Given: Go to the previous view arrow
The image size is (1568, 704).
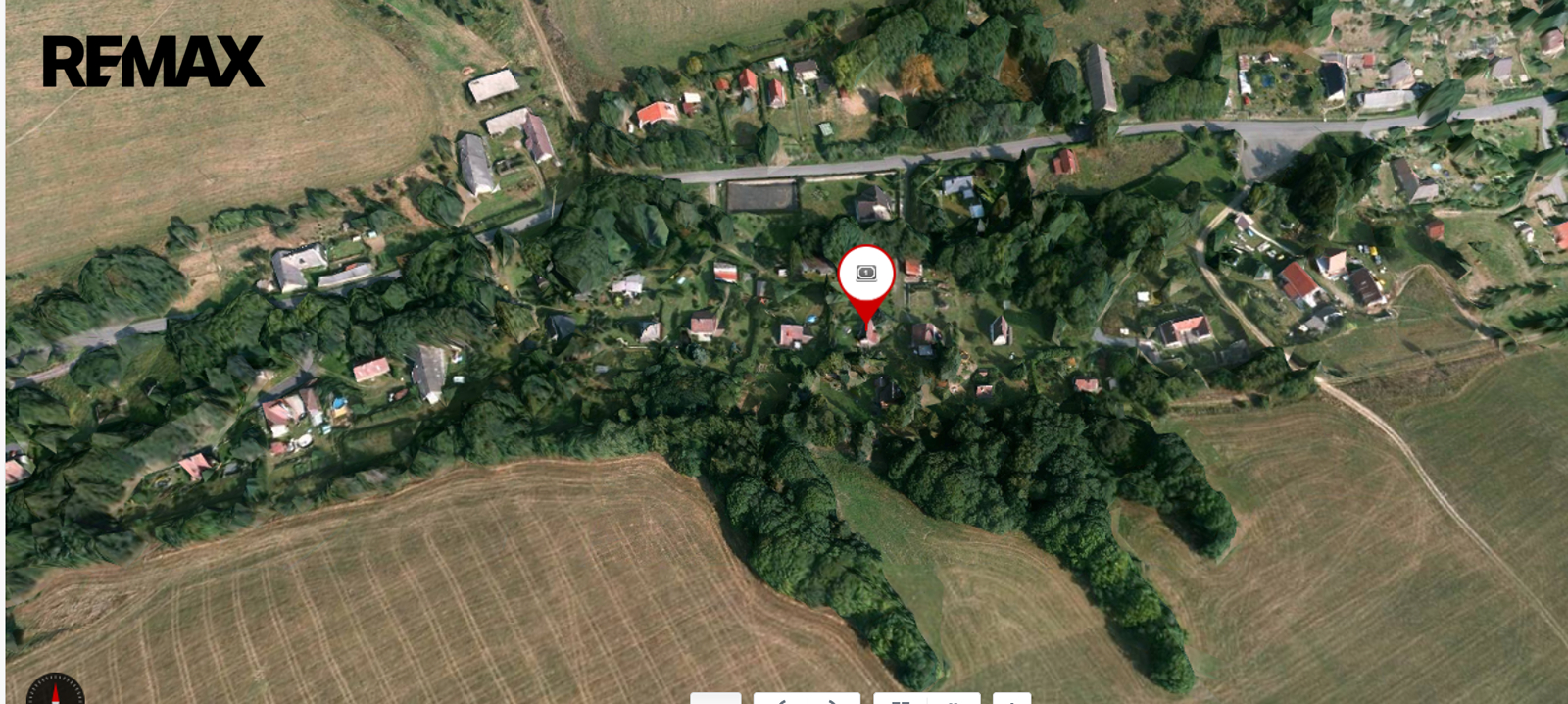Looking at the screenshot, I should tap(781, 699).
